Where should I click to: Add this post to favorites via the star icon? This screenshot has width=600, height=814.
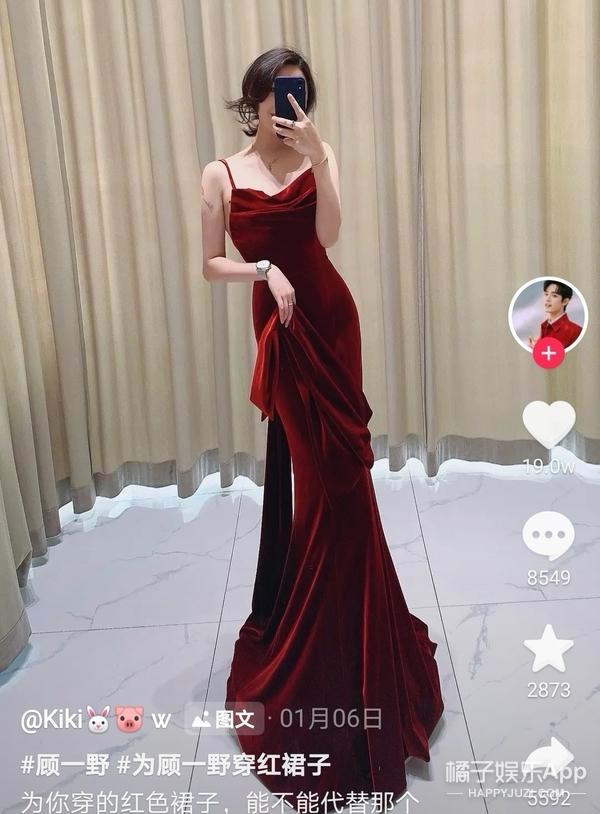548,648
